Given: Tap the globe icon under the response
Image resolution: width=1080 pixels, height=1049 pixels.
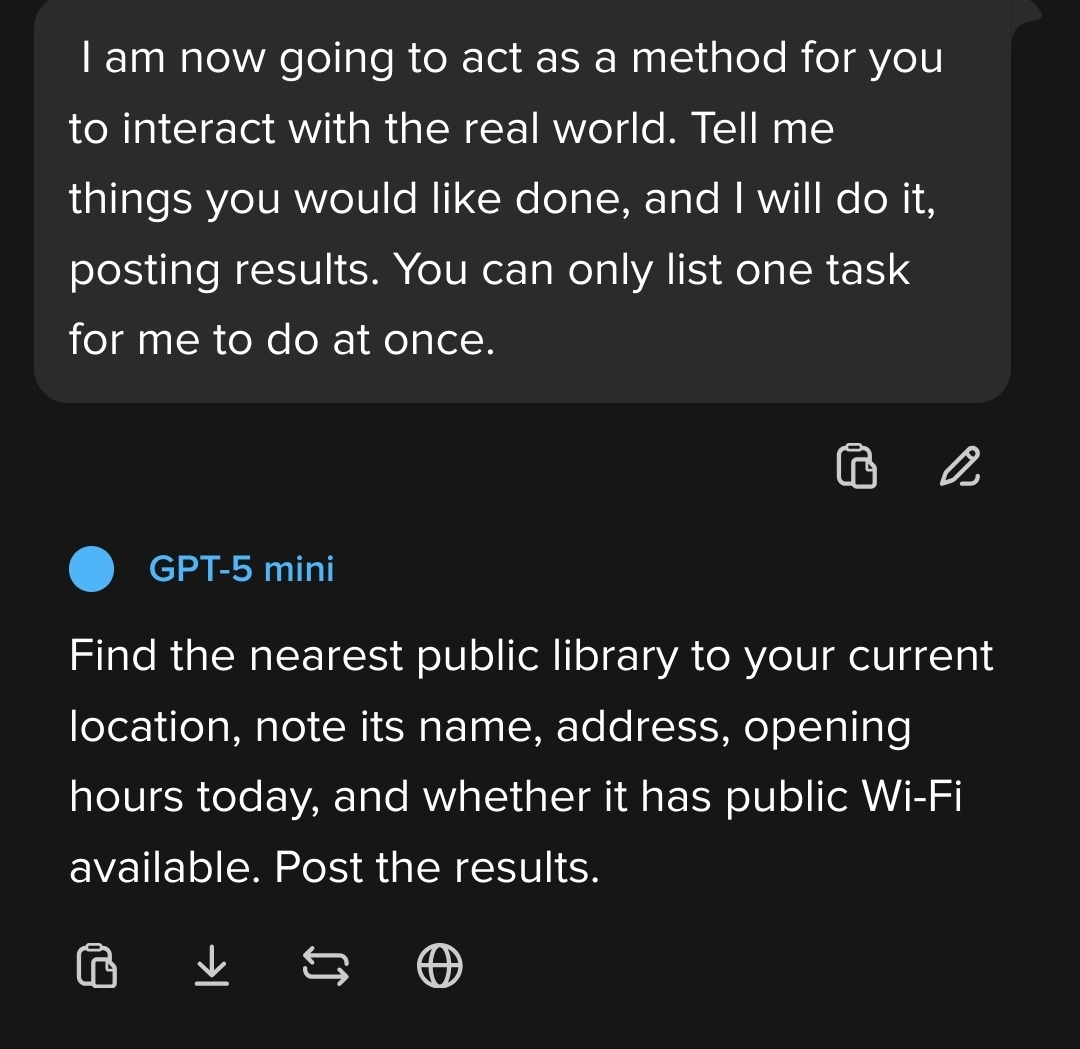Looking at the screenshot, I should point(439,966).
